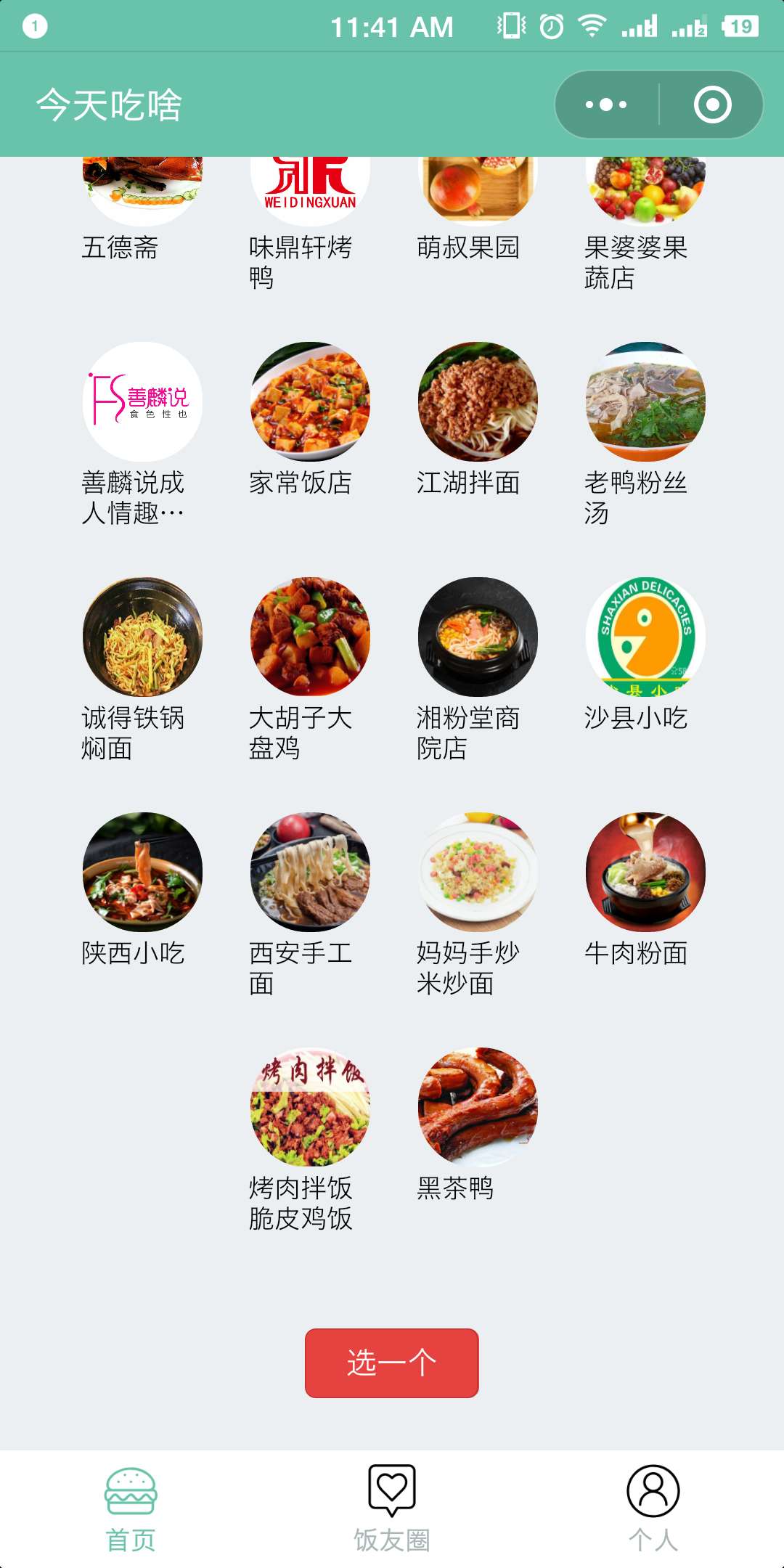Tap the 选一个 button
Image resolution: width=784 pixels, height=1568 pixels.
[392, 1363]
